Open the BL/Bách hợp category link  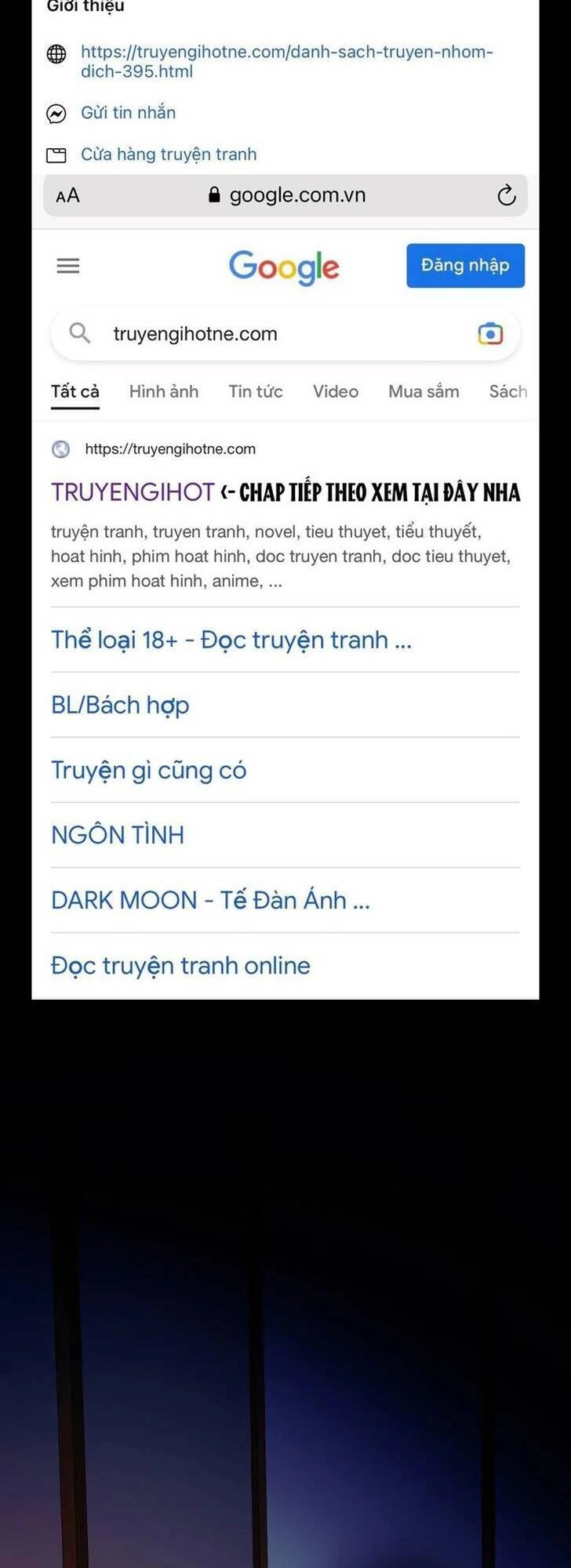click(x=120, y=705)
